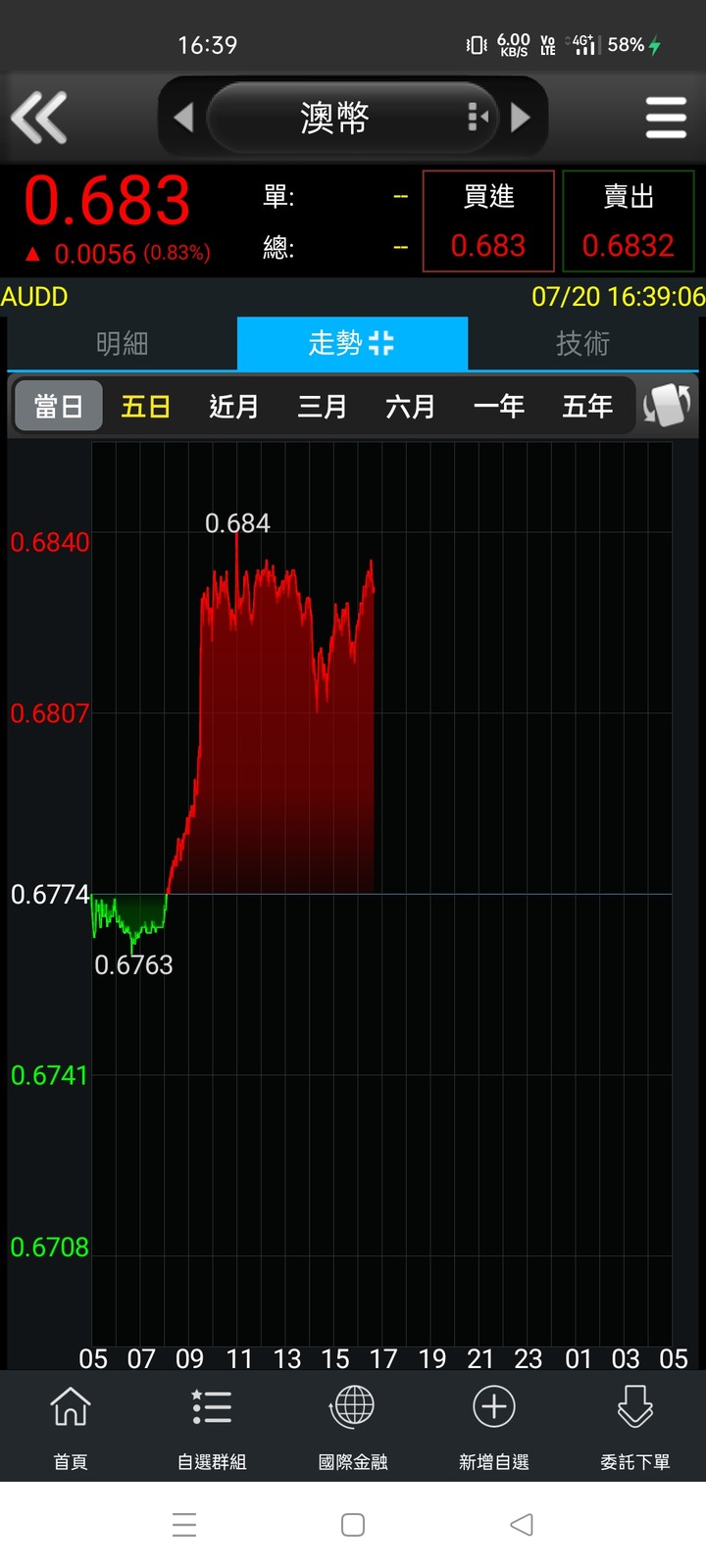Open the 澳幣 symbol selector
This screenshot has width=706, height=1568.
point(353,118)
